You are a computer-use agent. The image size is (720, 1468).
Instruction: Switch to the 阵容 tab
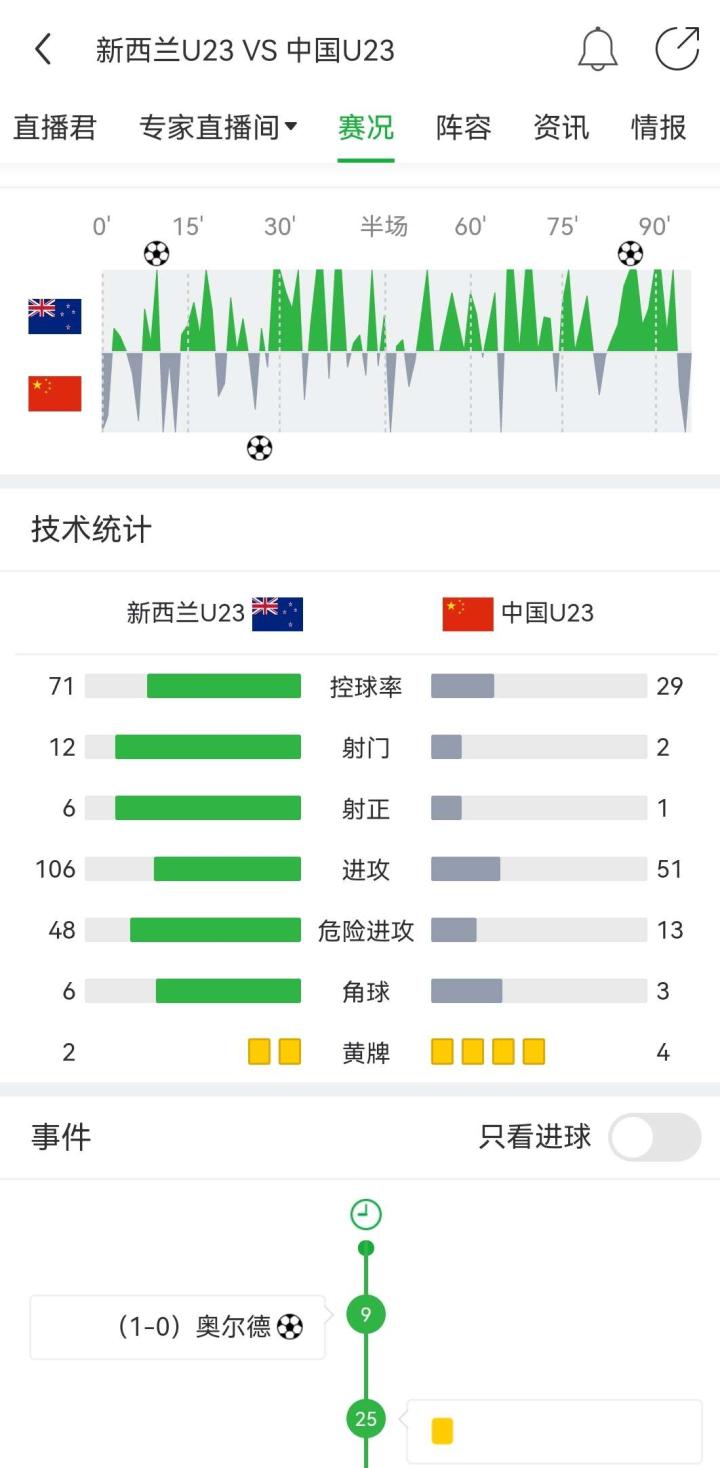(464, 128)
